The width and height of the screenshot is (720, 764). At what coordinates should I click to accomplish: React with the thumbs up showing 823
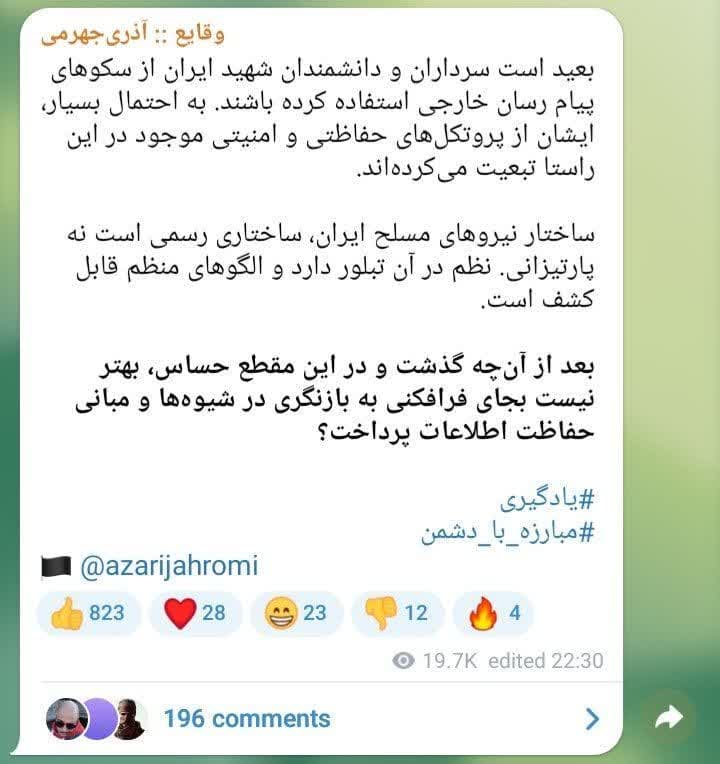click(88, 613)
